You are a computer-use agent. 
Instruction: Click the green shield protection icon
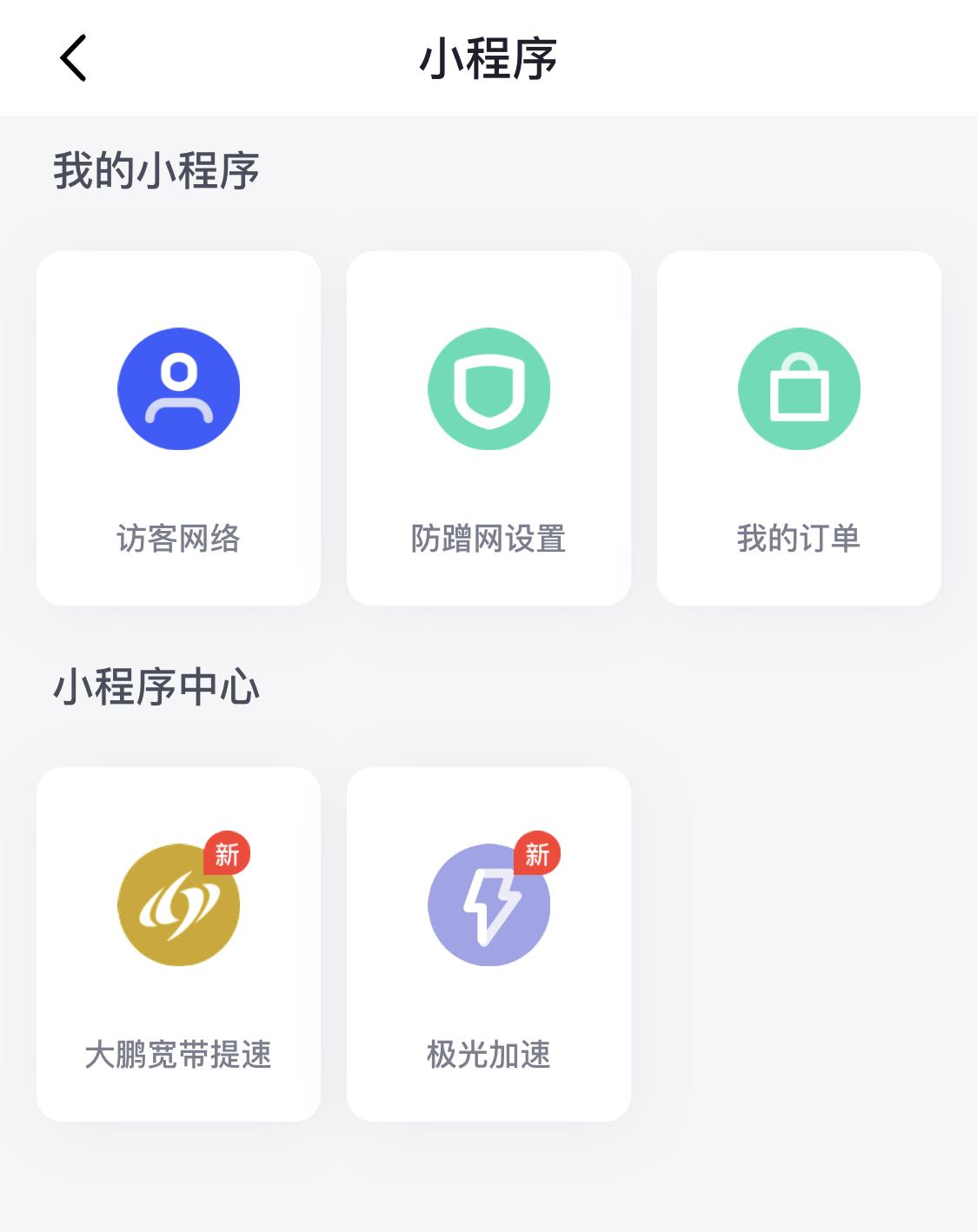click(488, 388)
